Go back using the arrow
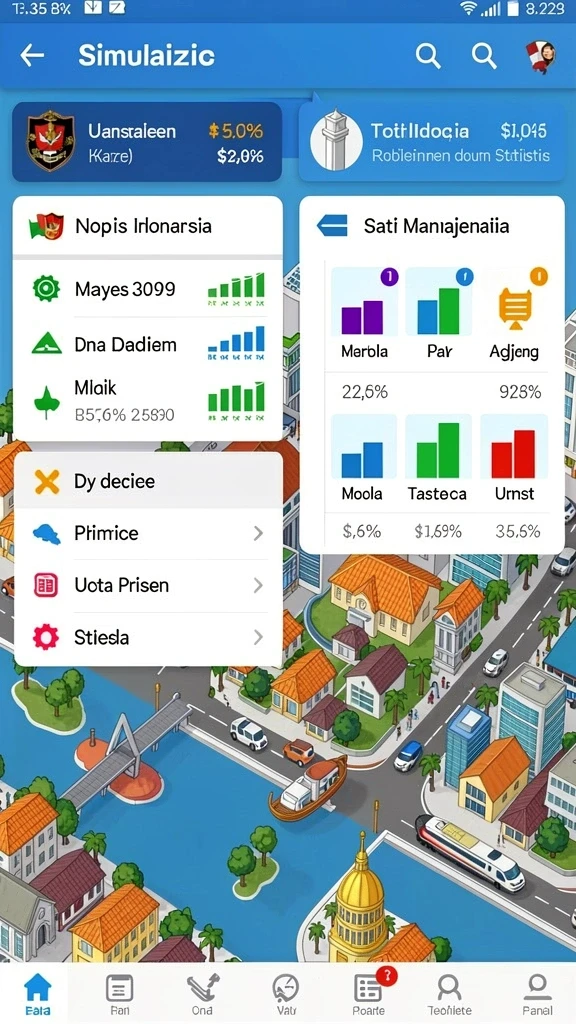This screenshot has width=576, height=1024. click(x=32, y=56)
